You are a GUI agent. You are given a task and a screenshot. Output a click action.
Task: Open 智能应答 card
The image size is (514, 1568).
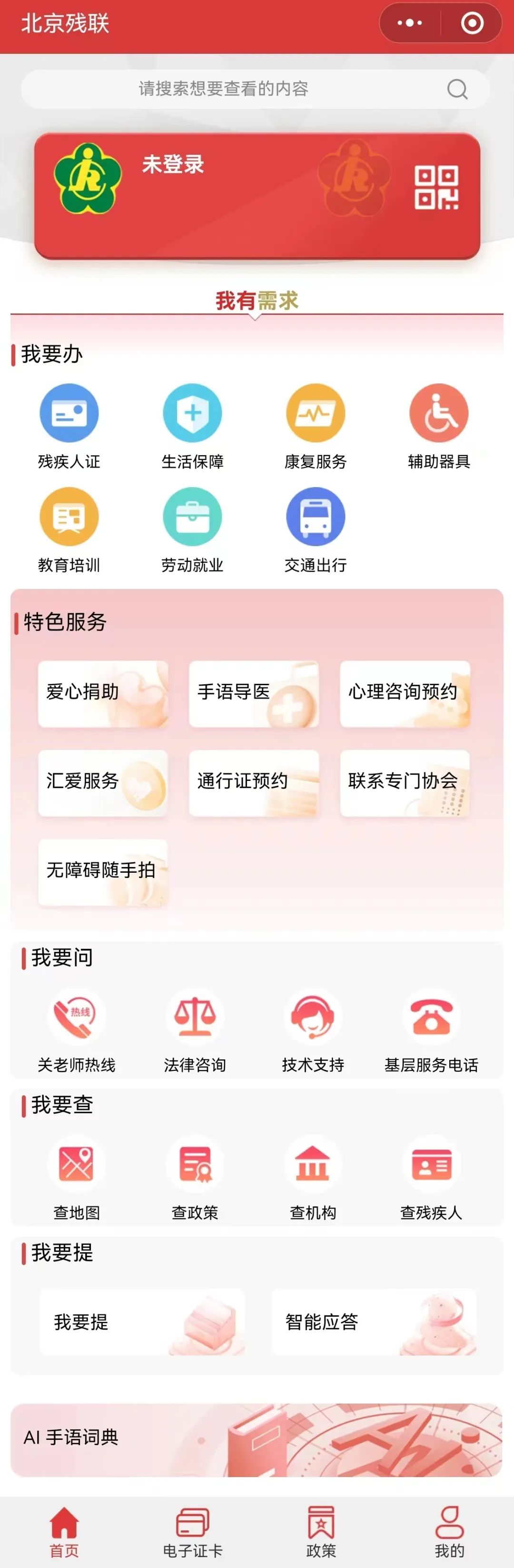[x=374, y=1321]
